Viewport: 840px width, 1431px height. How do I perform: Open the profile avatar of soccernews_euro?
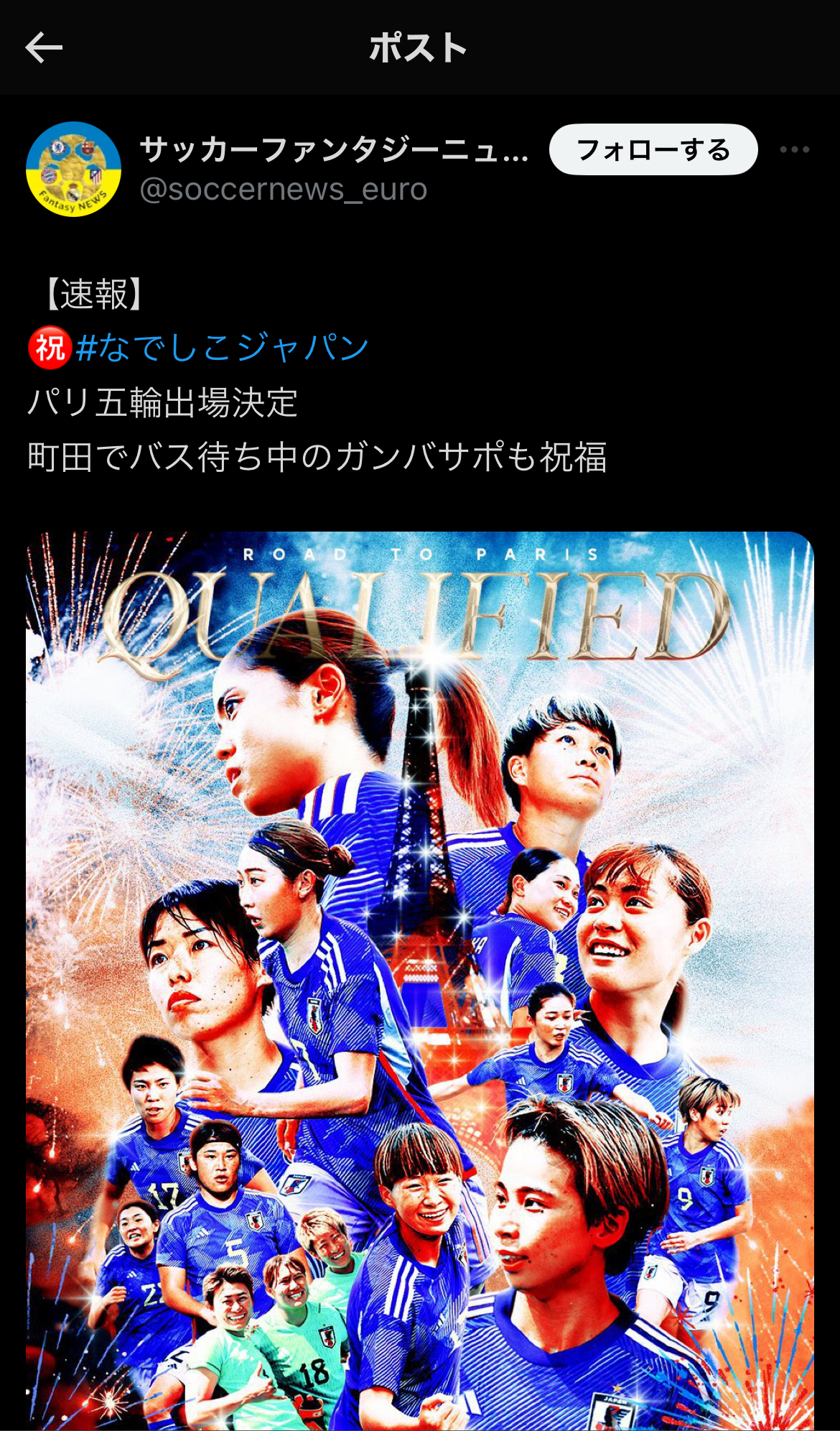(73, 170)
